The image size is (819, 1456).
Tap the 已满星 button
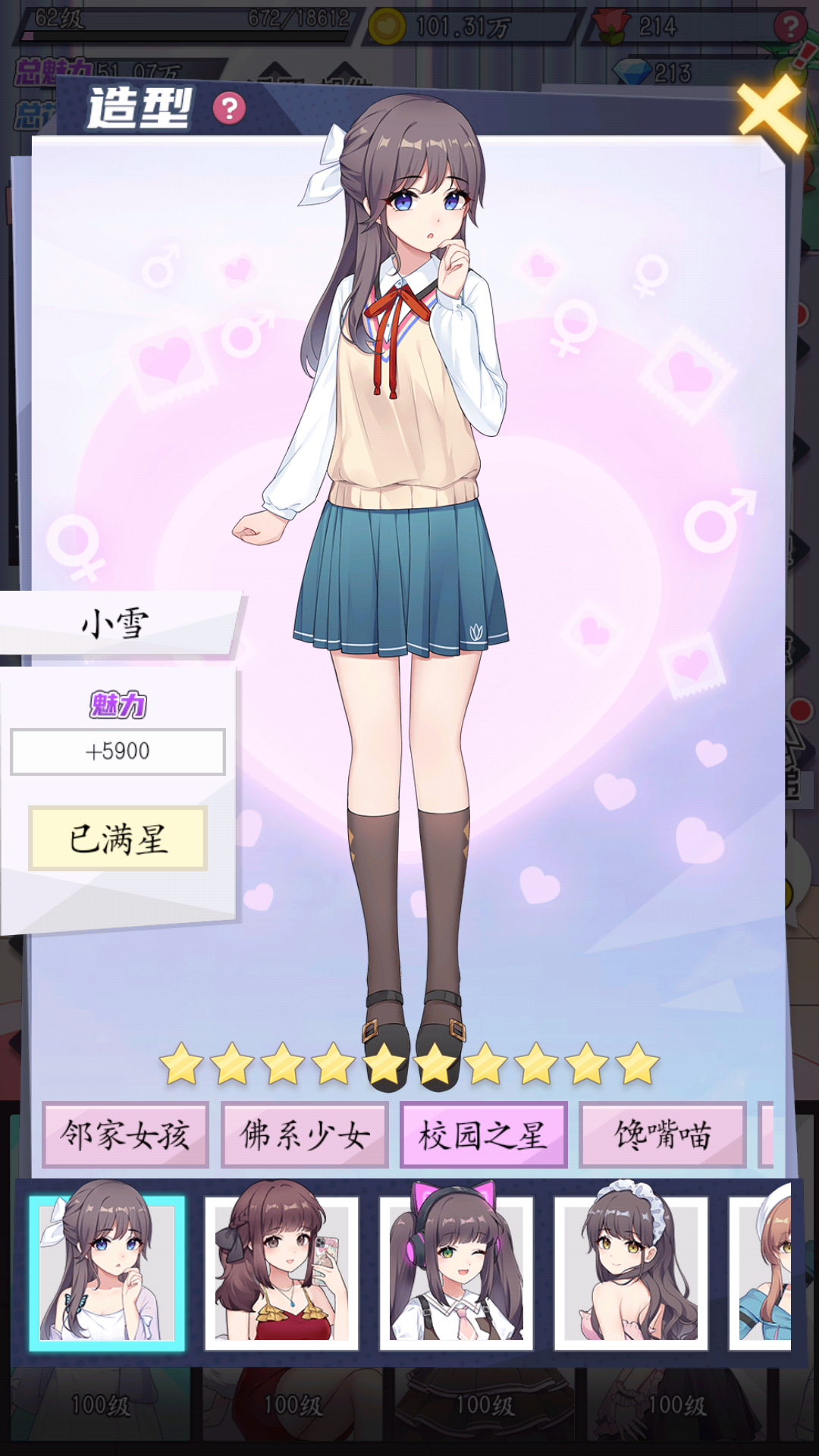point(118,839)
